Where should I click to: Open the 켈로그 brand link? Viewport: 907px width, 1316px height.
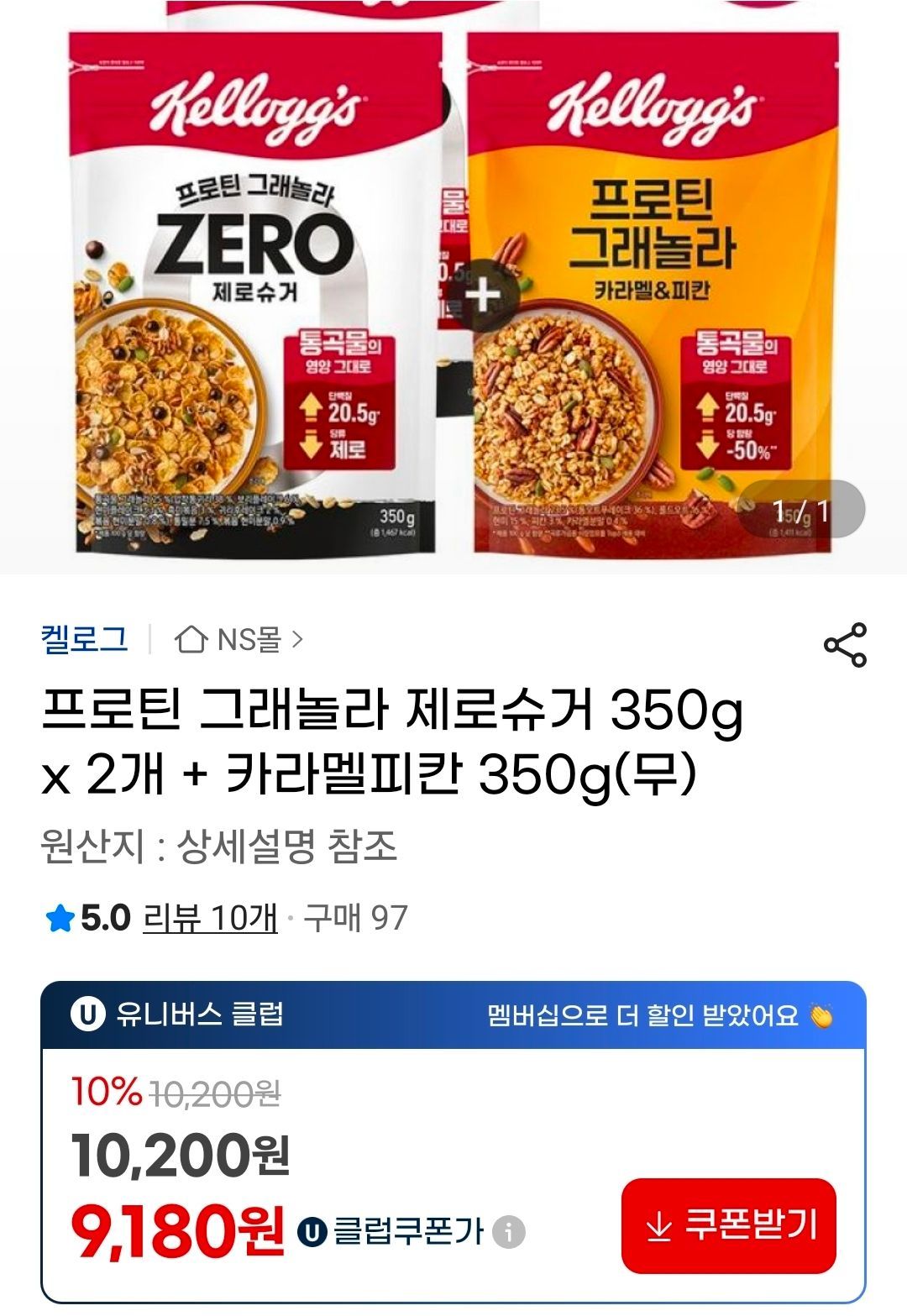[84, 639]
